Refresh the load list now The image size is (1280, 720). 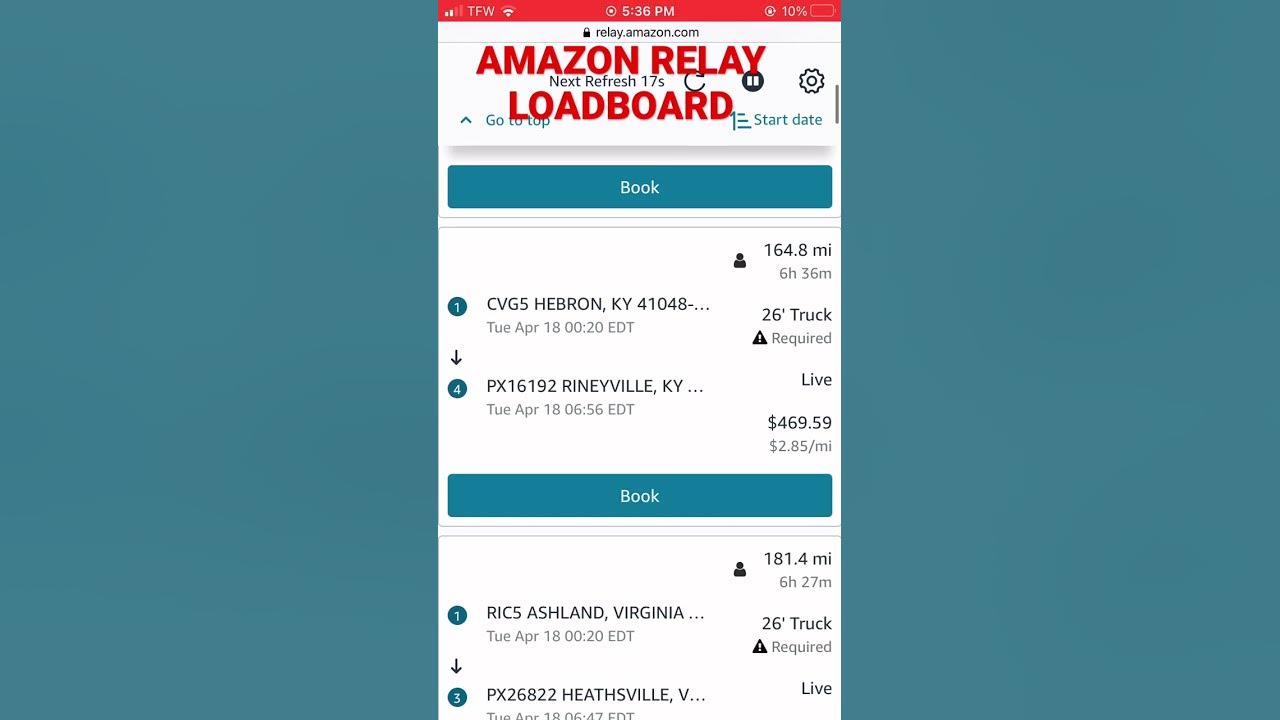click(695, 81)
